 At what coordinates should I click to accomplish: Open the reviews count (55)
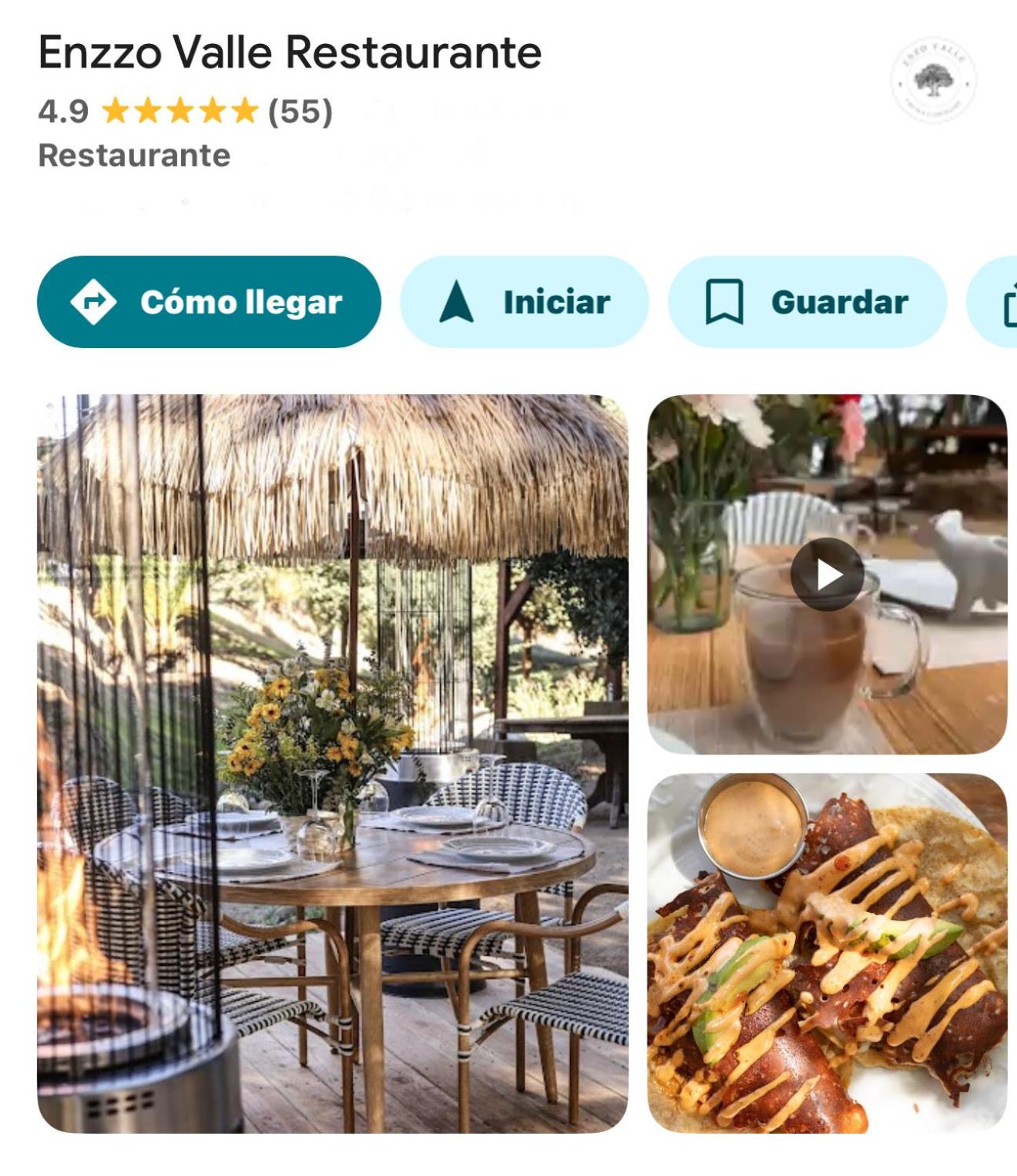[x=300, y=112]
